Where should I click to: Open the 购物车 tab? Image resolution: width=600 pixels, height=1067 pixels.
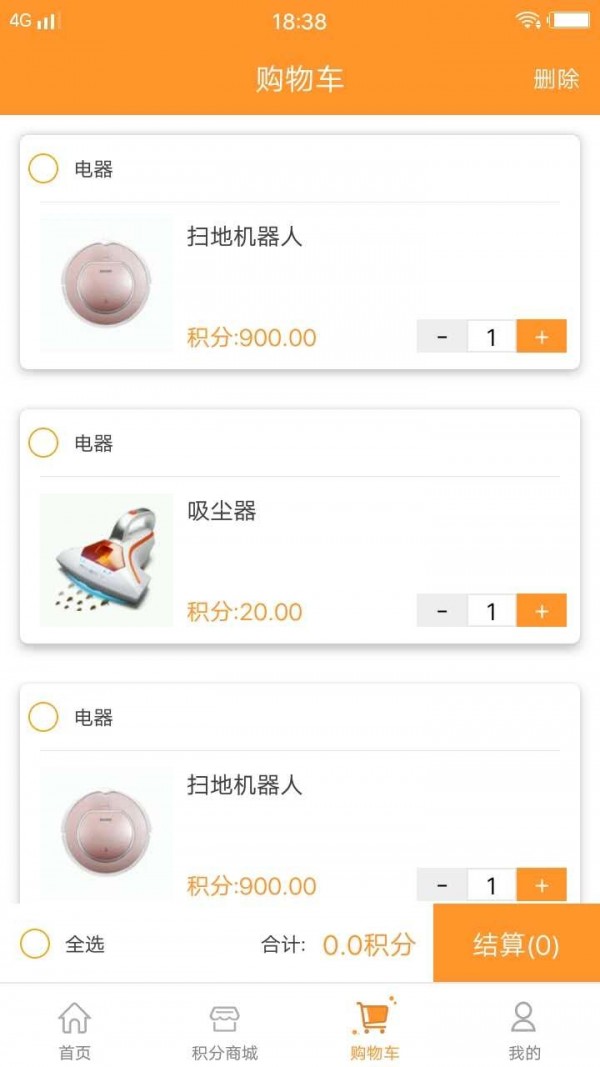pos(374,1030)
